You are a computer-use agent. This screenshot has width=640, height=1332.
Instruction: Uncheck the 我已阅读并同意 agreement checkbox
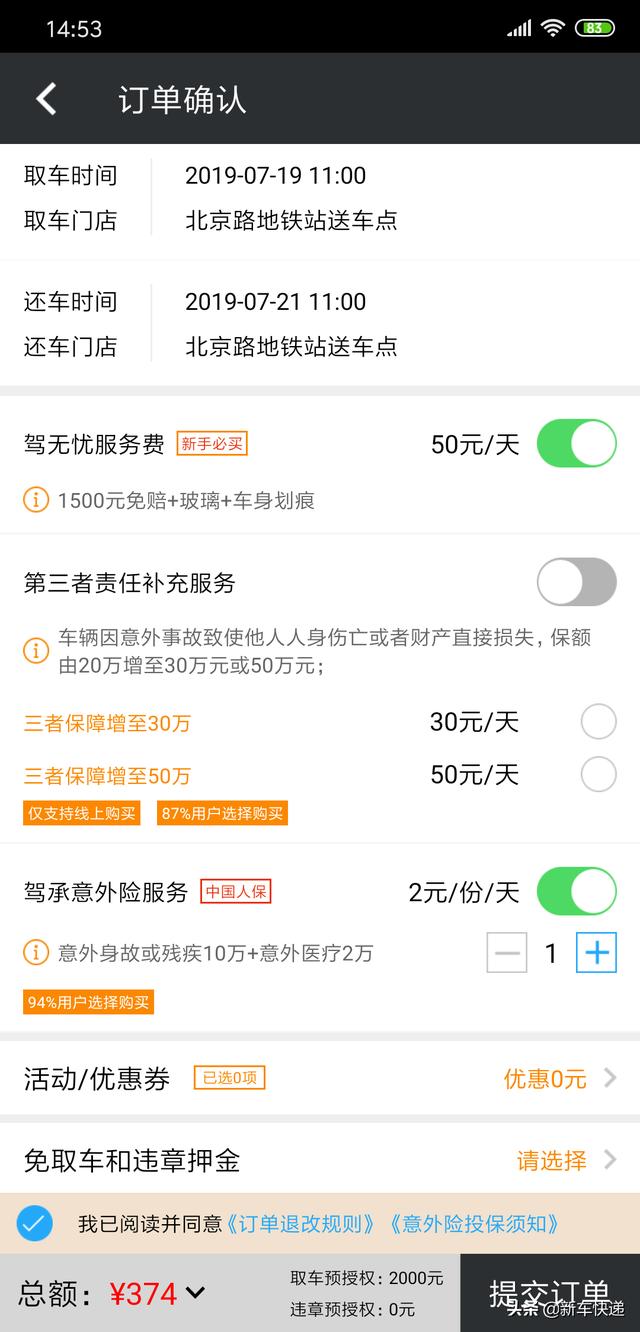tap(35, 1223)
